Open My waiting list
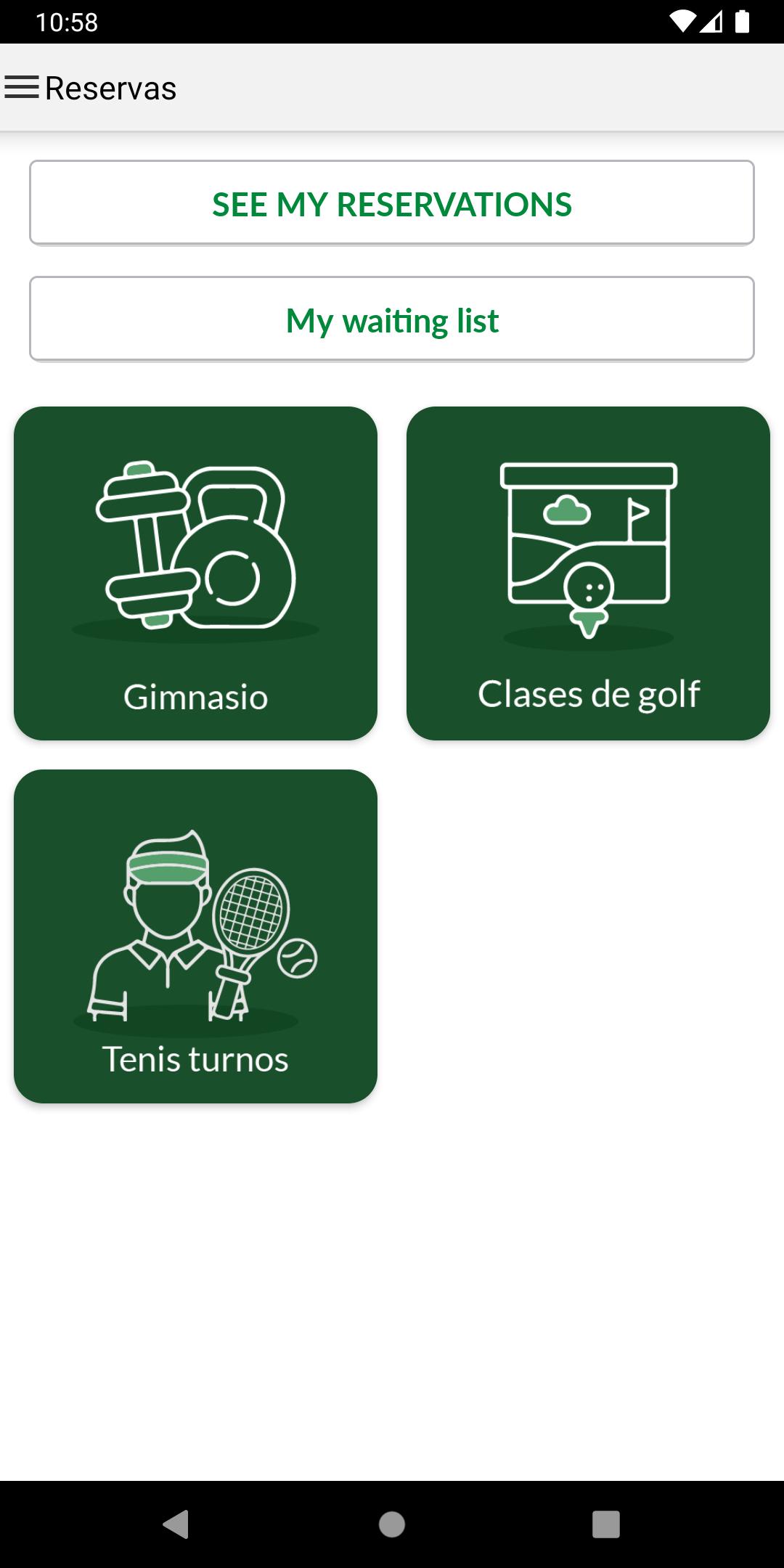The width and height of the screenshot is (784, 1568). tap(392, 319)
